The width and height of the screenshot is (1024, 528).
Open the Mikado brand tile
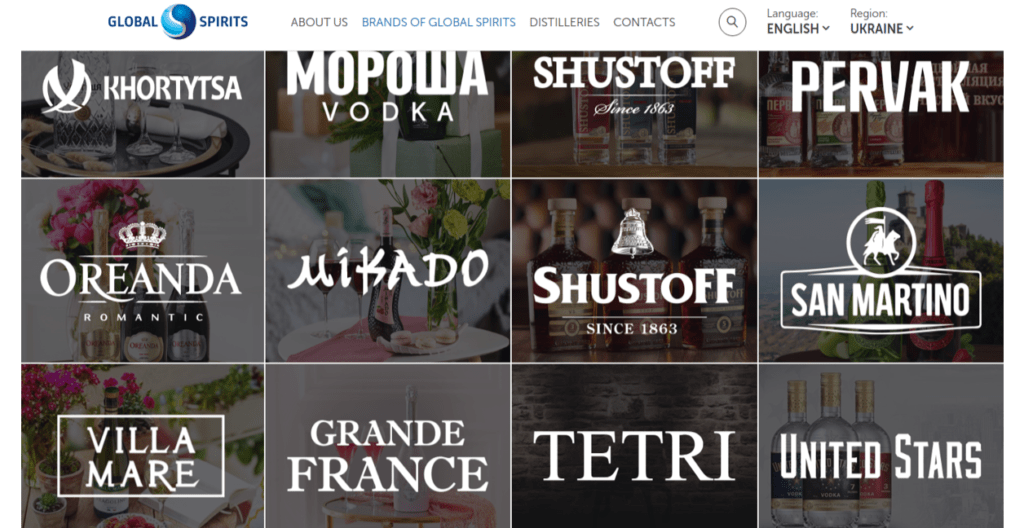[387, 270]
